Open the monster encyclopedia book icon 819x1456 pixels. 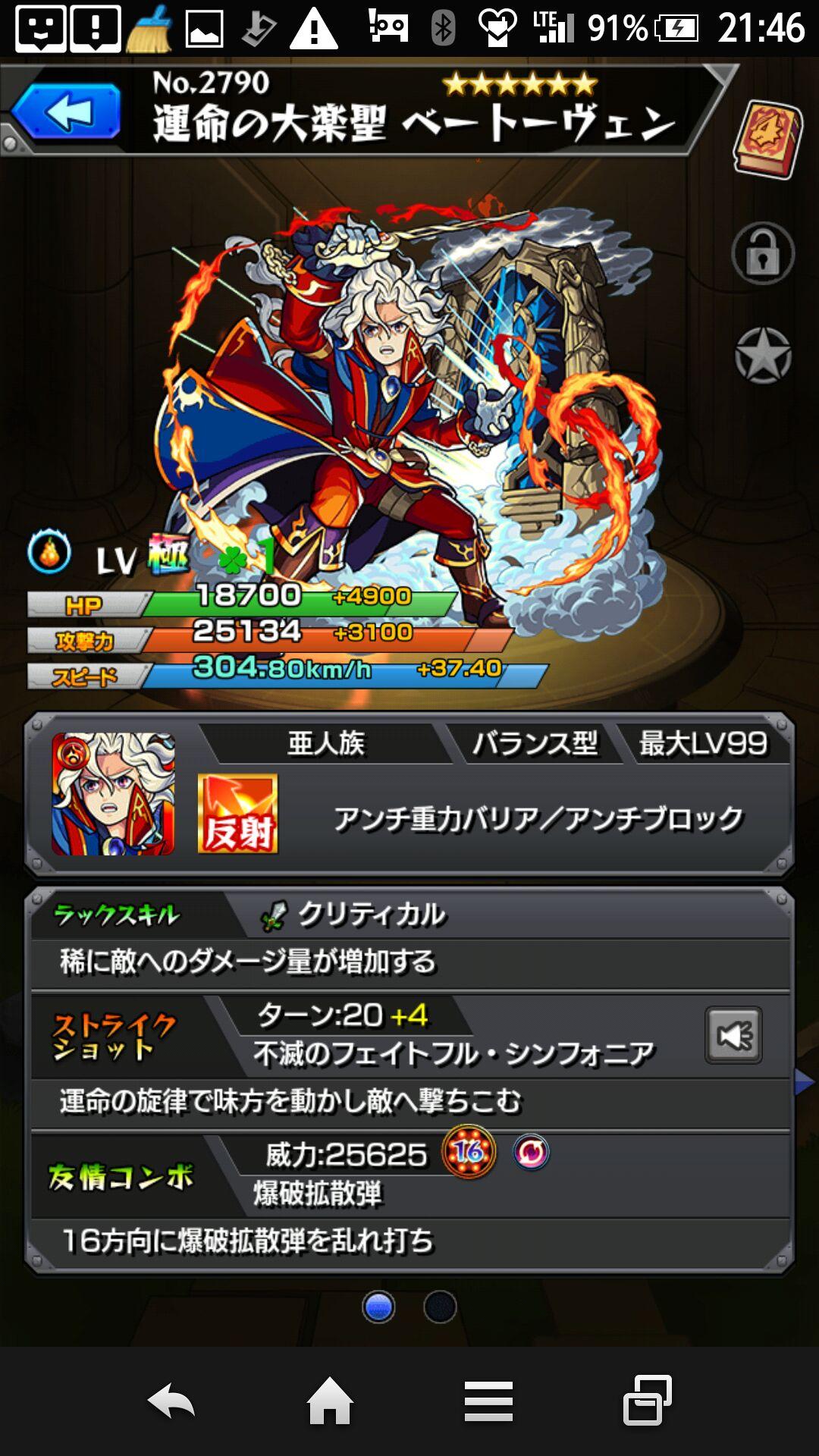click(x=767, y=138)
